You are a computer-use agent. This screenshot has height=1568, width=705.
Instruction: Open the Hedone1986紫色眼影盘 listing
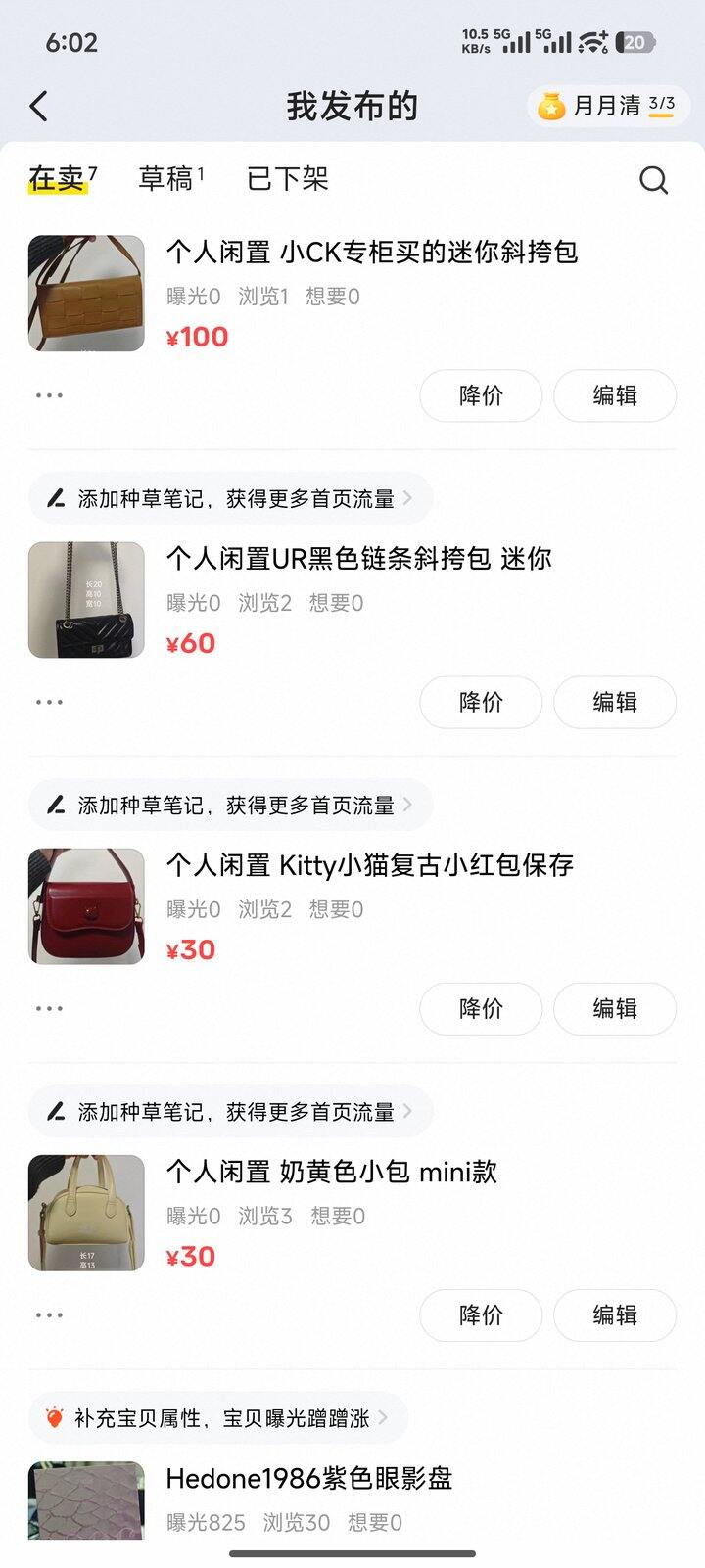tap(308, 1478)
